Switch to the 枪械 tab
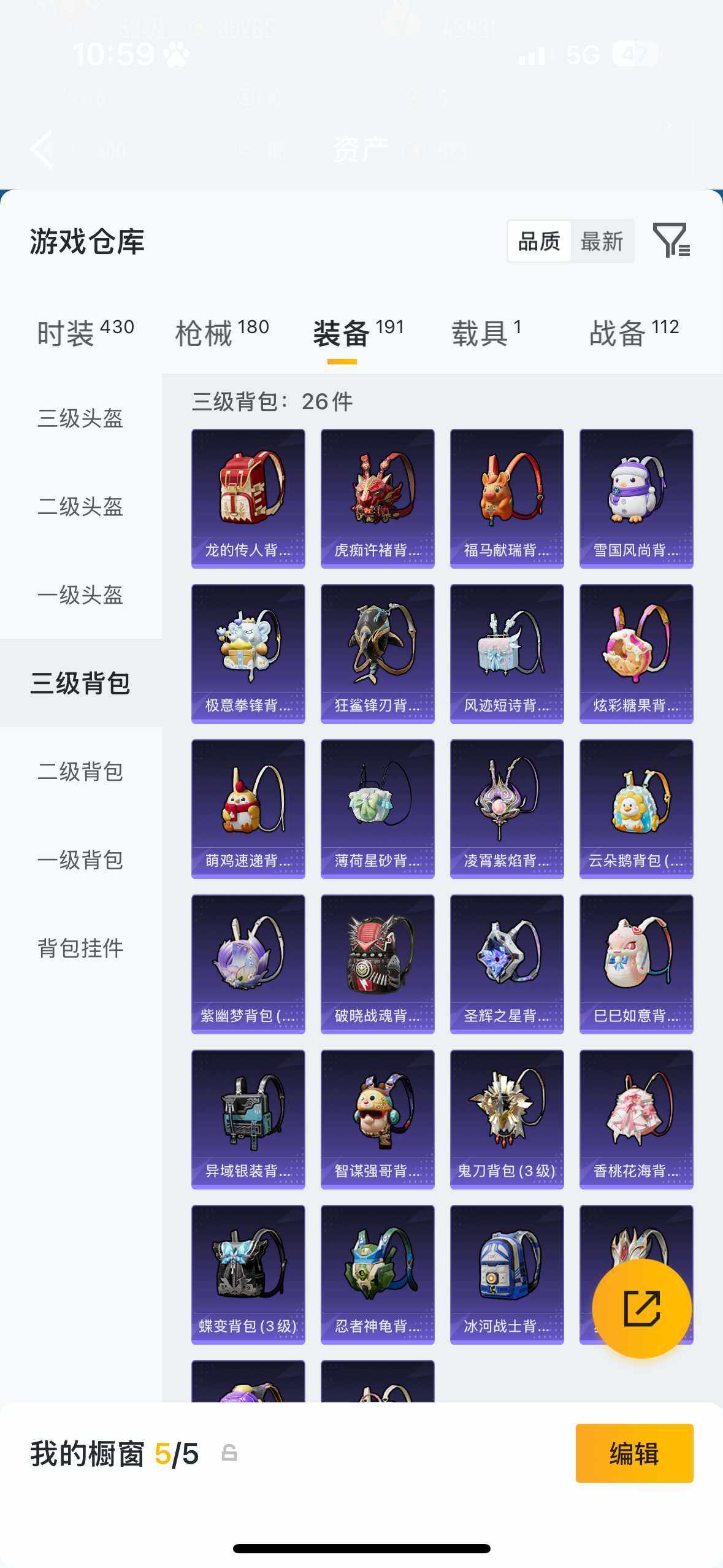Viewport: 723px width, 1568px height. click(x=204, y=332)
